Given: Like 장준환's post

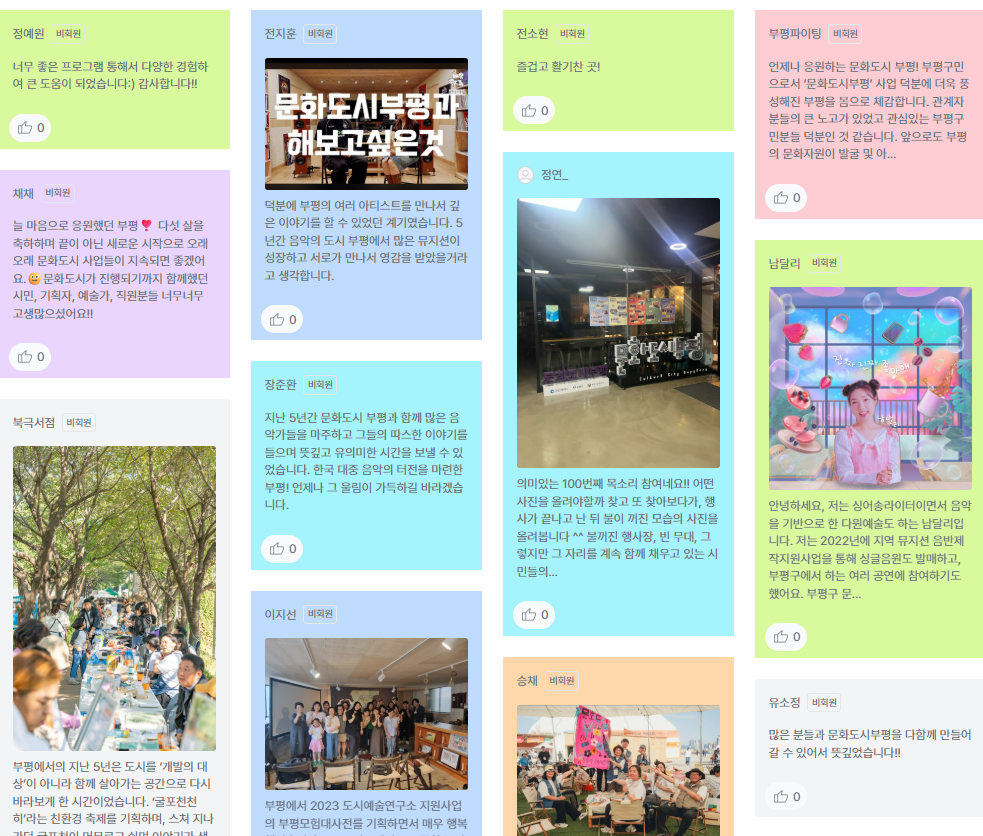Looking at the screenshot, I should coord(282,549).
